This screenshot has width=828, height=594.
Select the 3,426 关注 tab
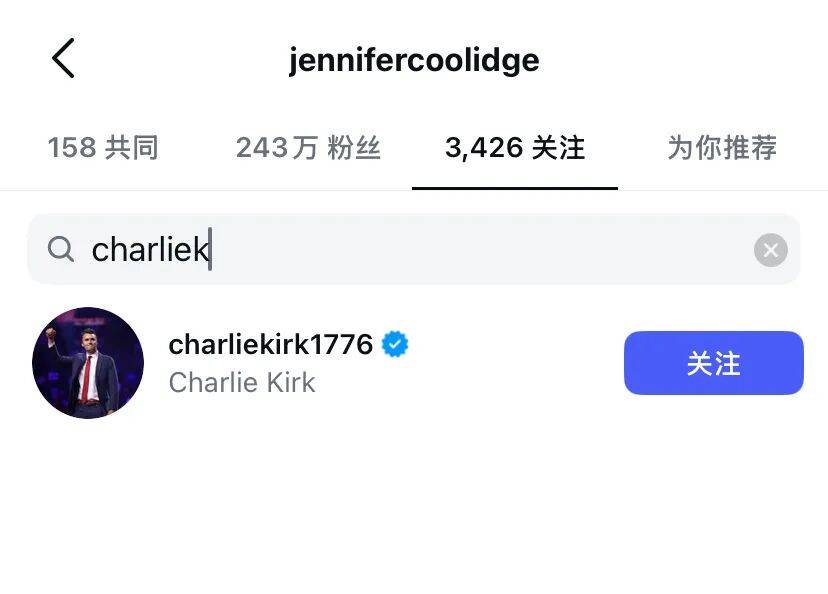(514, 148)
